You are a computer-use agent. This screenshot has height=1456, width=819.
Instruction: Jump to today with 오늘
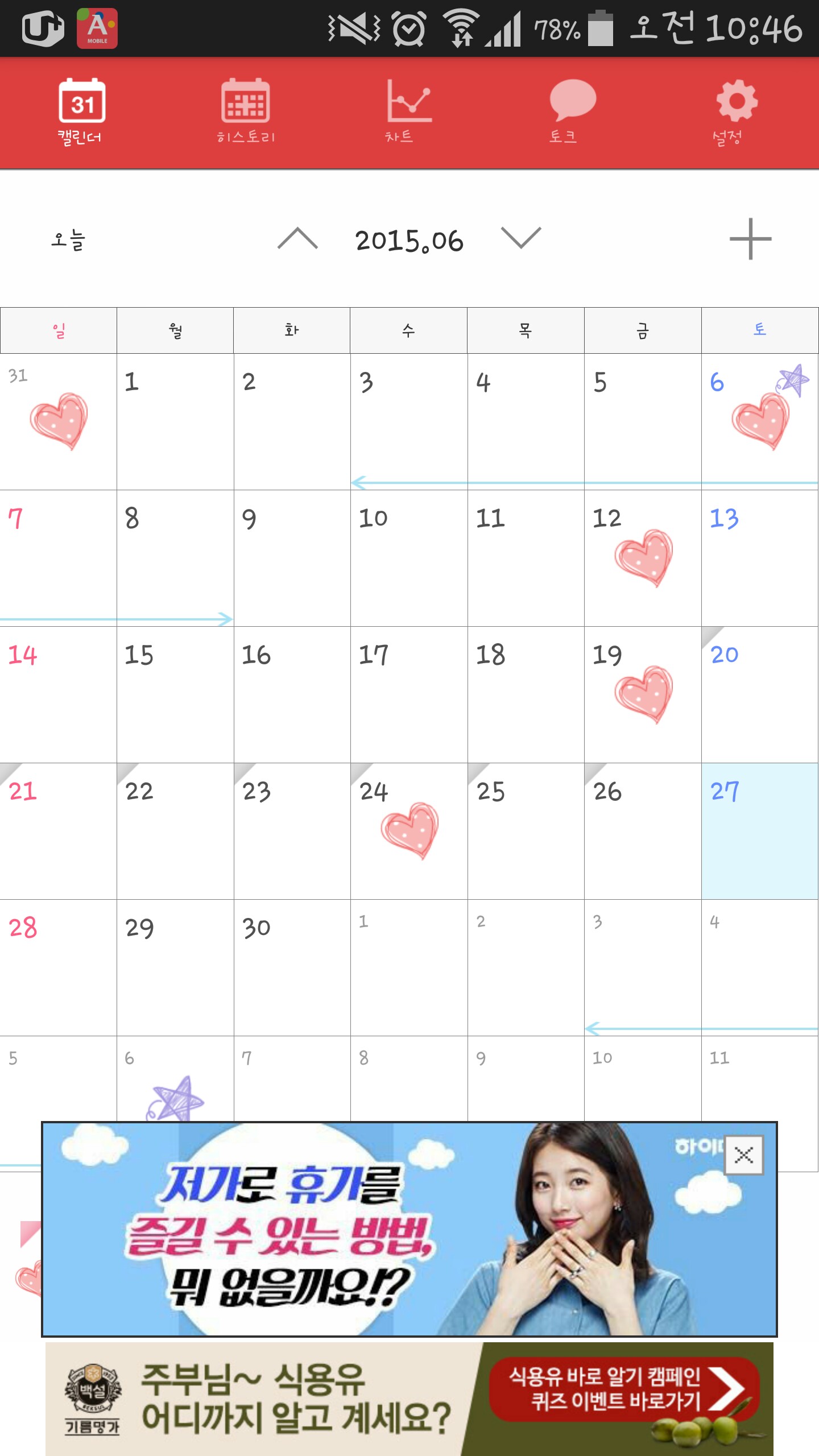point(68,240)
